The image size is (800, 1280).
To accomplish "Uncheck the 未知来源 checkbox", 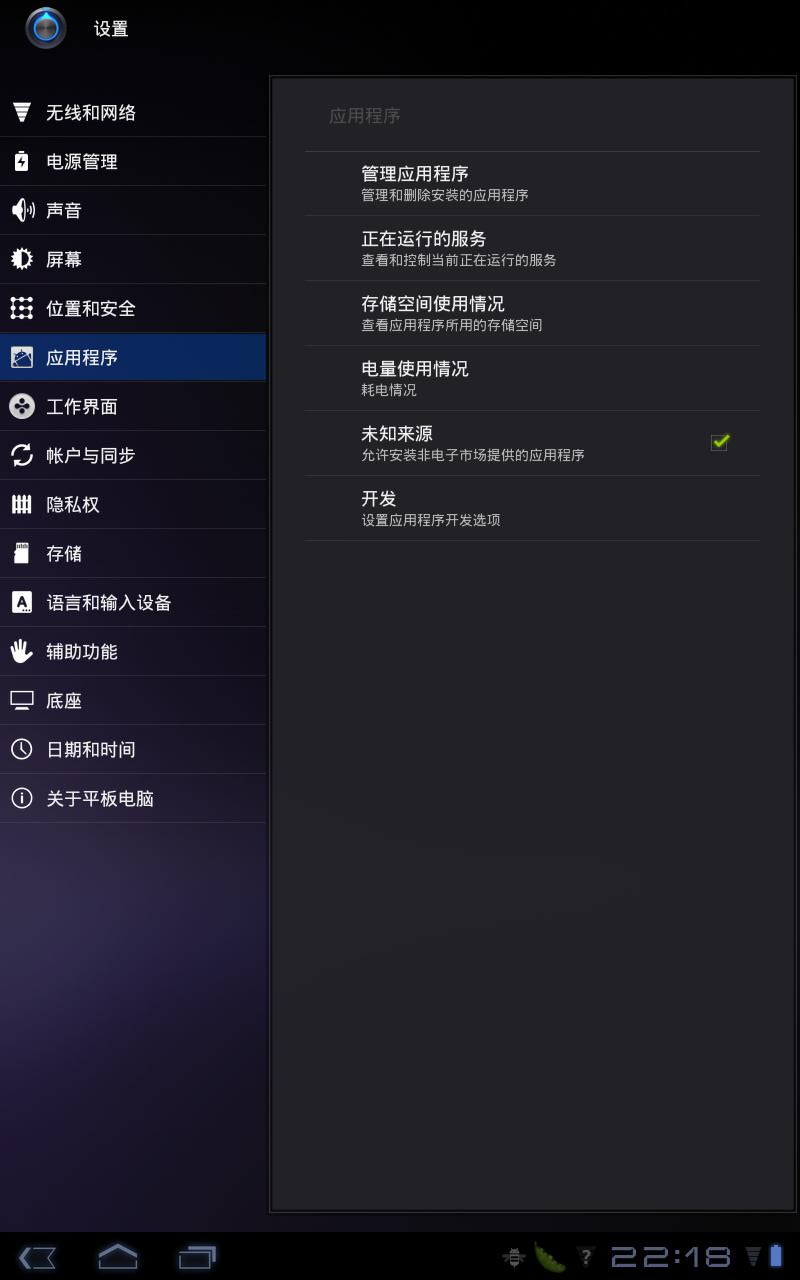I will 719,442.
